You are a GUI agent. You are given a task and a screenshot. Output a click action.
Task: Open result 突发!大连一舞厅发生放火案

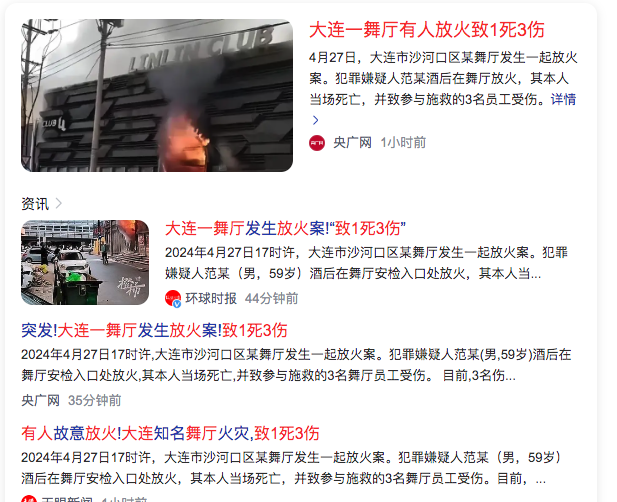click(154, 330)
